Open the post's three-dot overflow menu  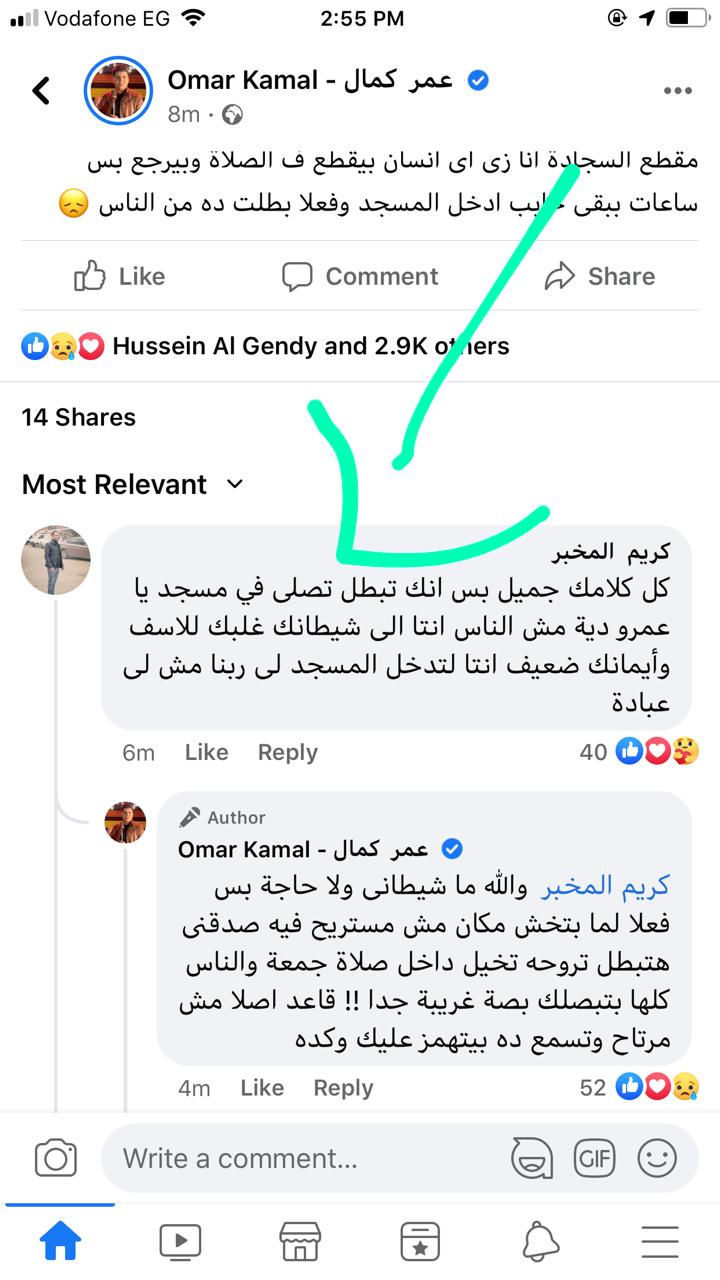[x=678, y=91]
